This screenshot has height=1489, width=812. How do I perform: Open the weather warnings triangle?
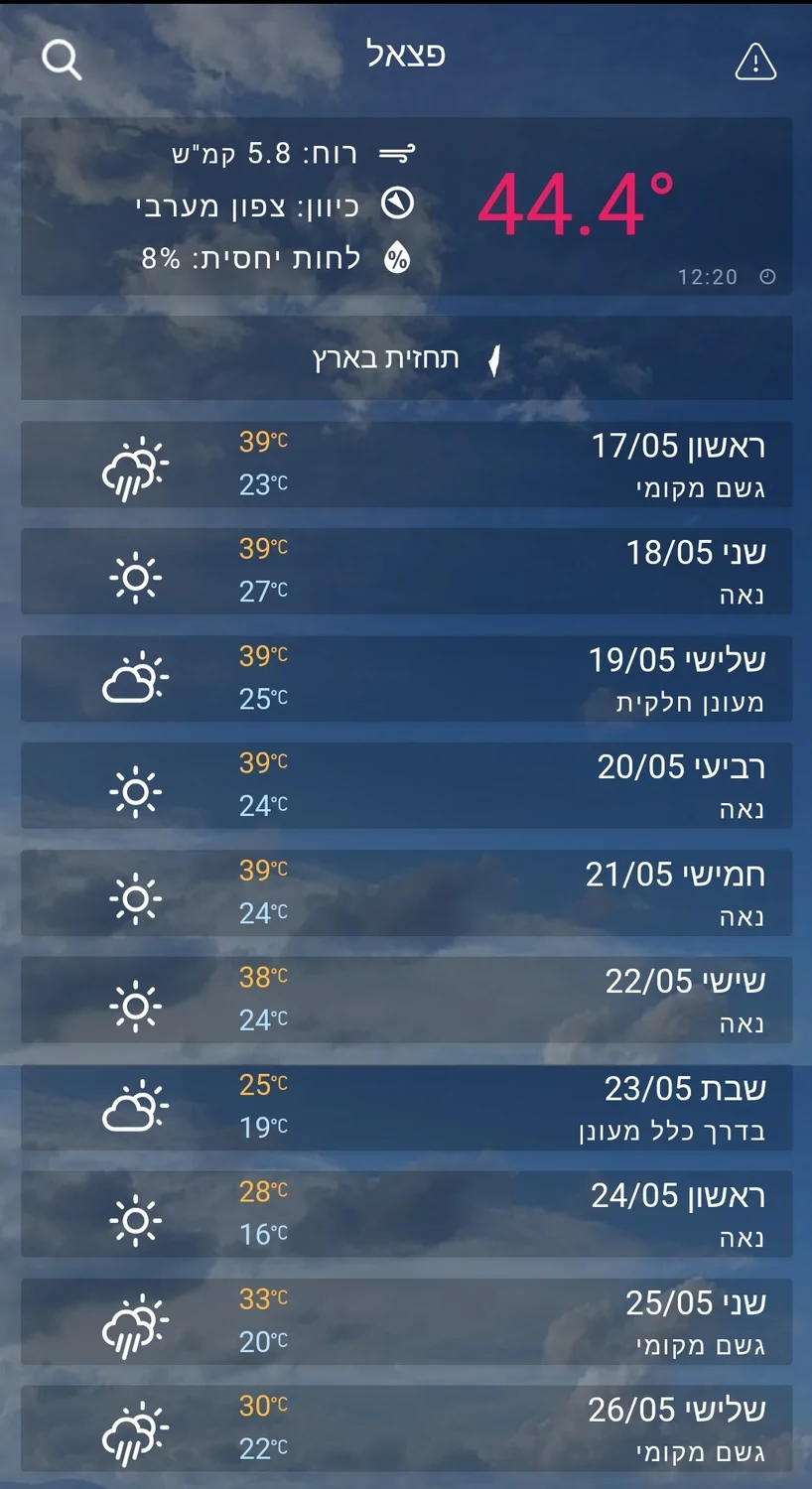755,62
